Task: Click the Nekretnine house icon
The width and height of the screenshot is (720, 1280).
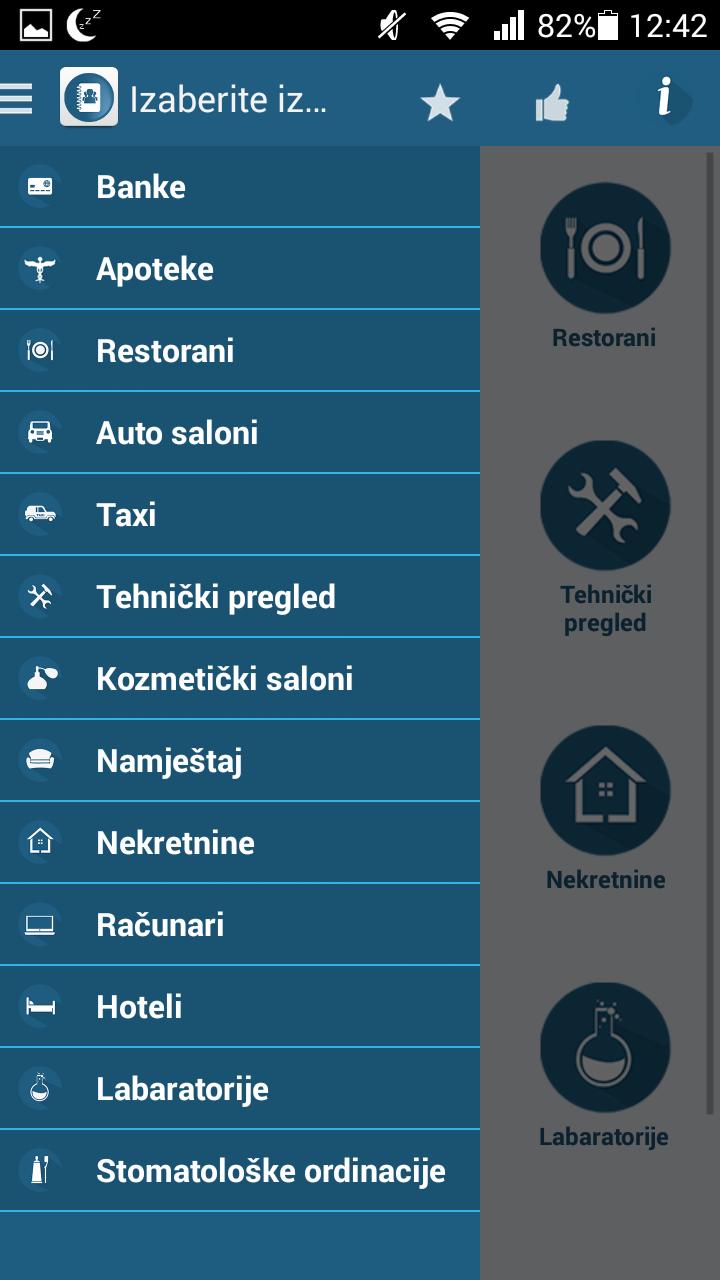Action: click(x=38, y=842)
